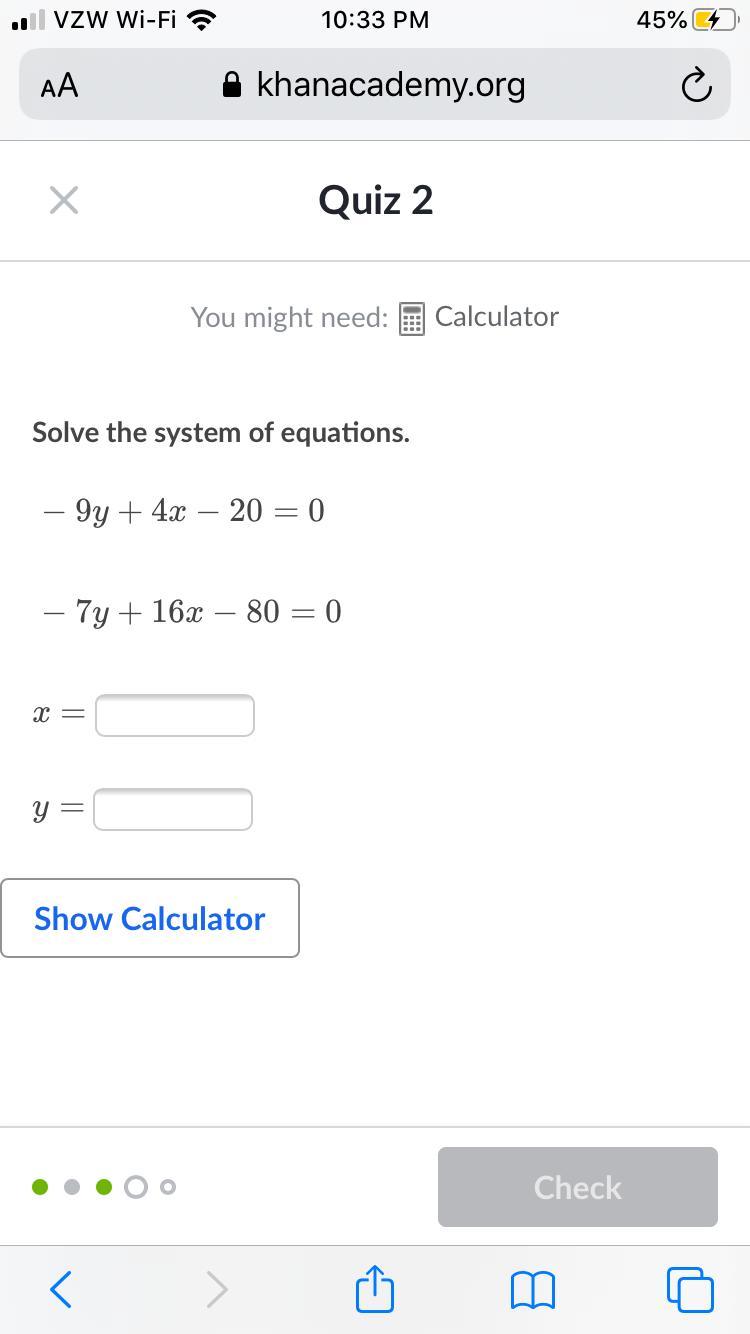This screenshot has width=750, height=1334.
Task: Show all open Safari tabs
Action: click(x=690, y=1289)
